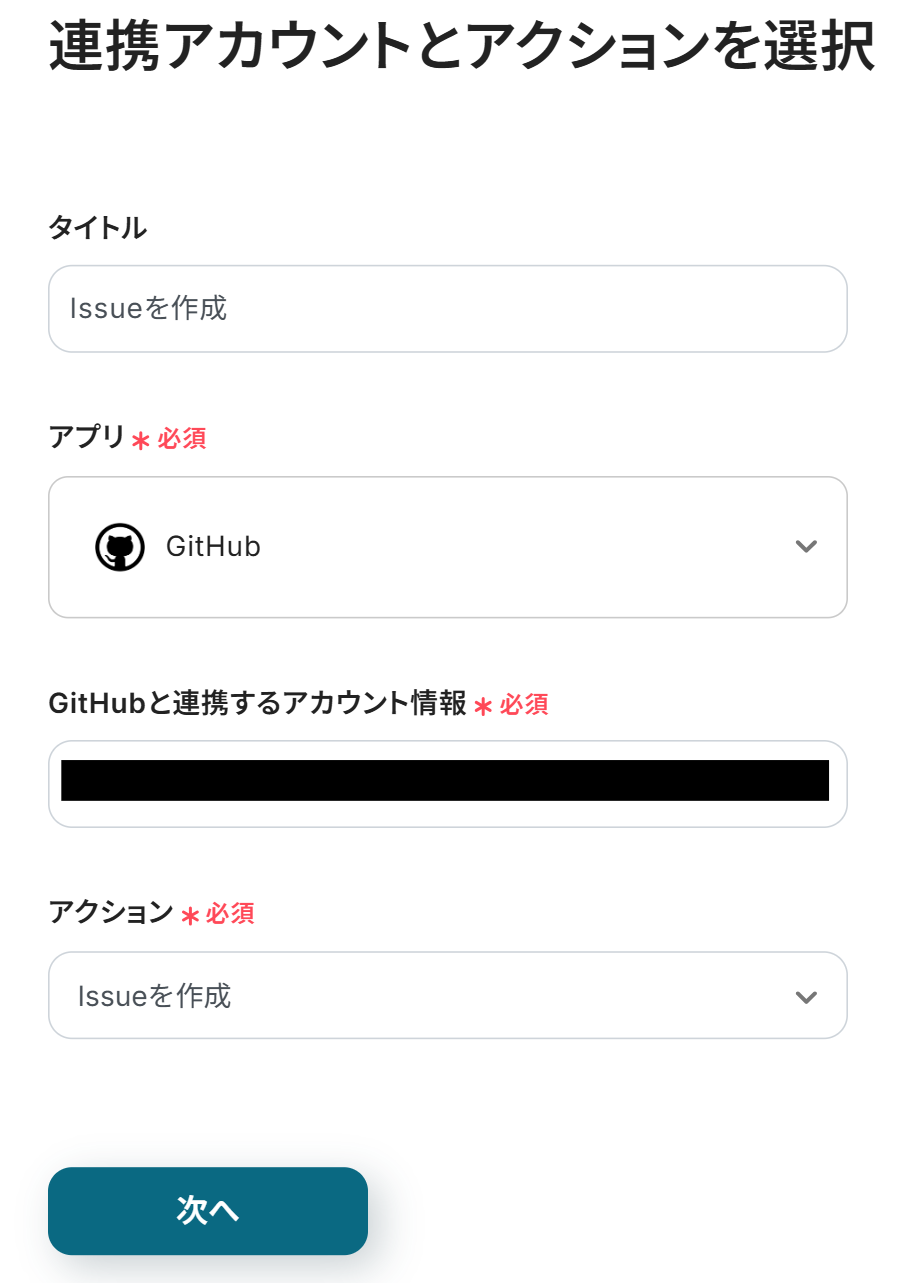Viewport: 908px width, 1283px height.
Task: Tap the 次へ button
Action: point(208,1210)
